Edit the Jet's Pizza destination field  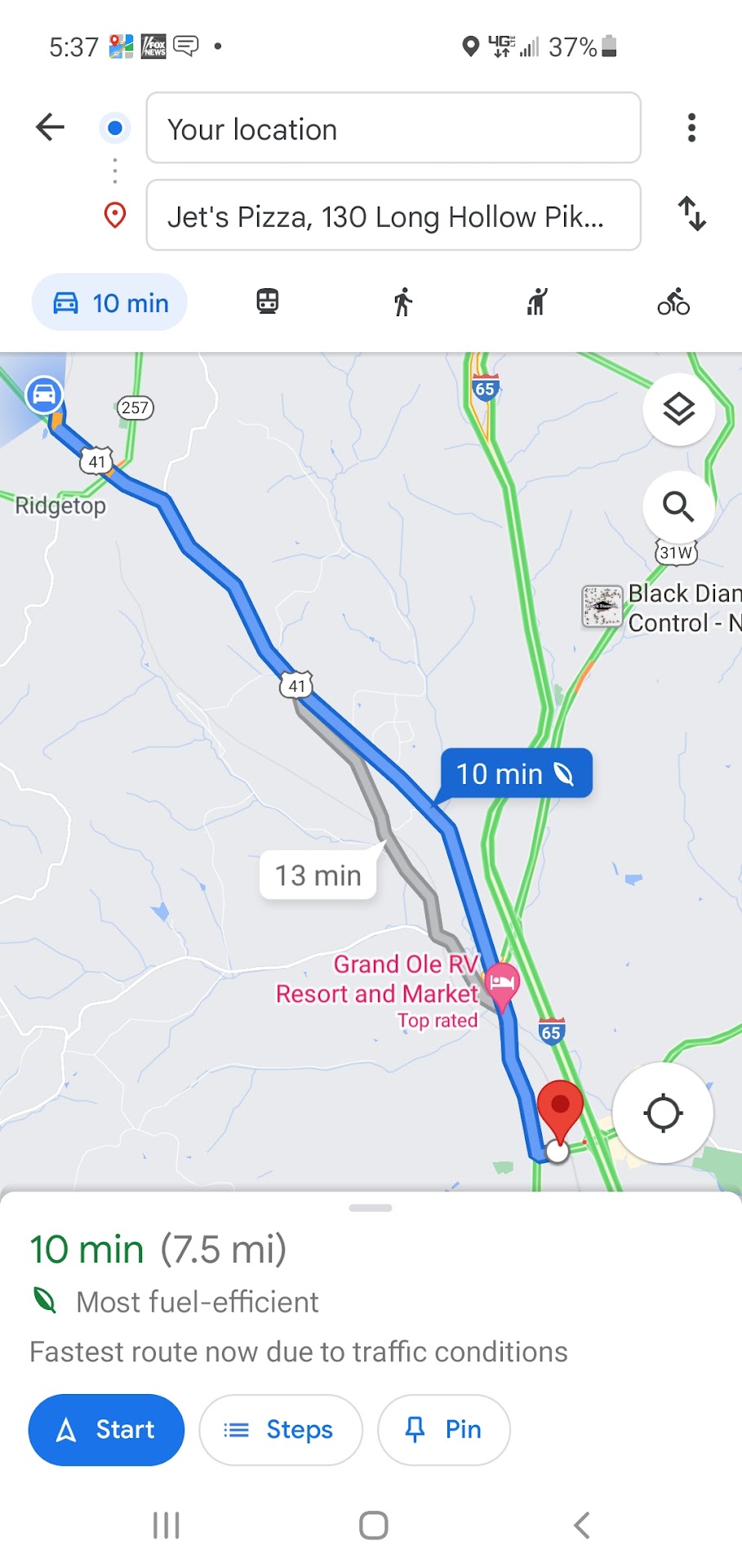[393, 216]
